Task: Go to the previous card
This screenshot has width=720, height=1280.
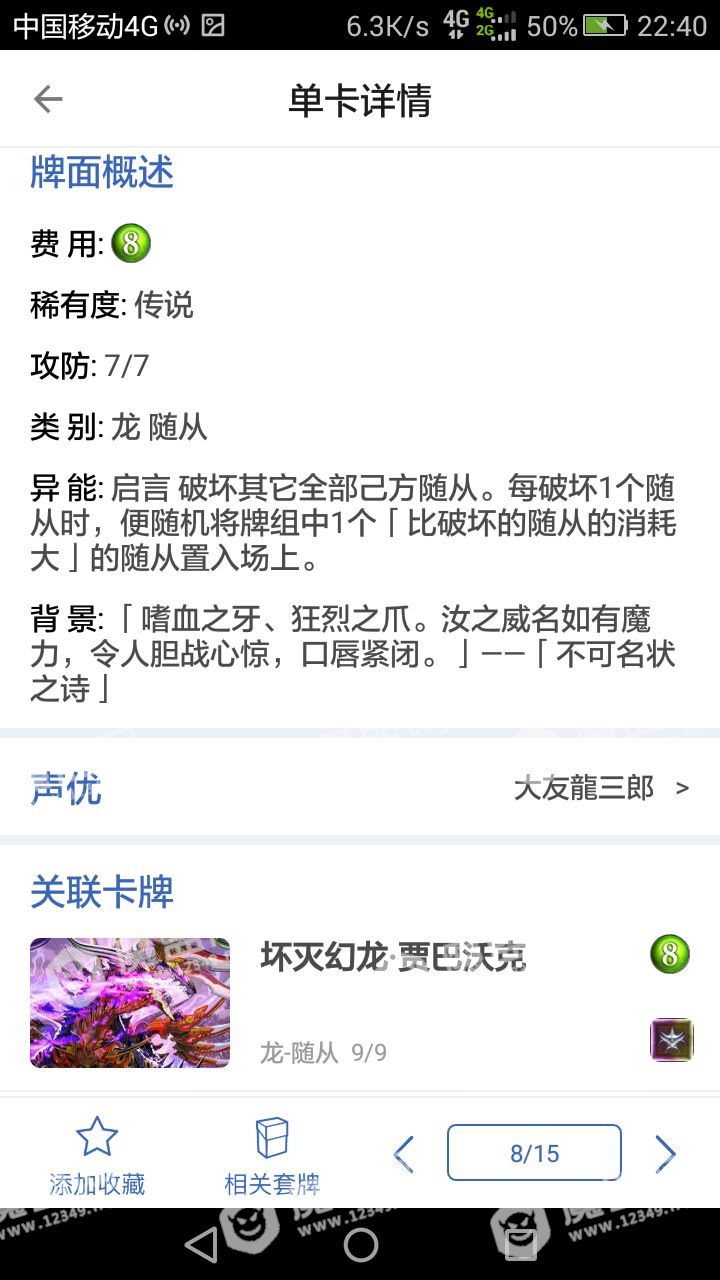Action: (x=404, y=1154)
